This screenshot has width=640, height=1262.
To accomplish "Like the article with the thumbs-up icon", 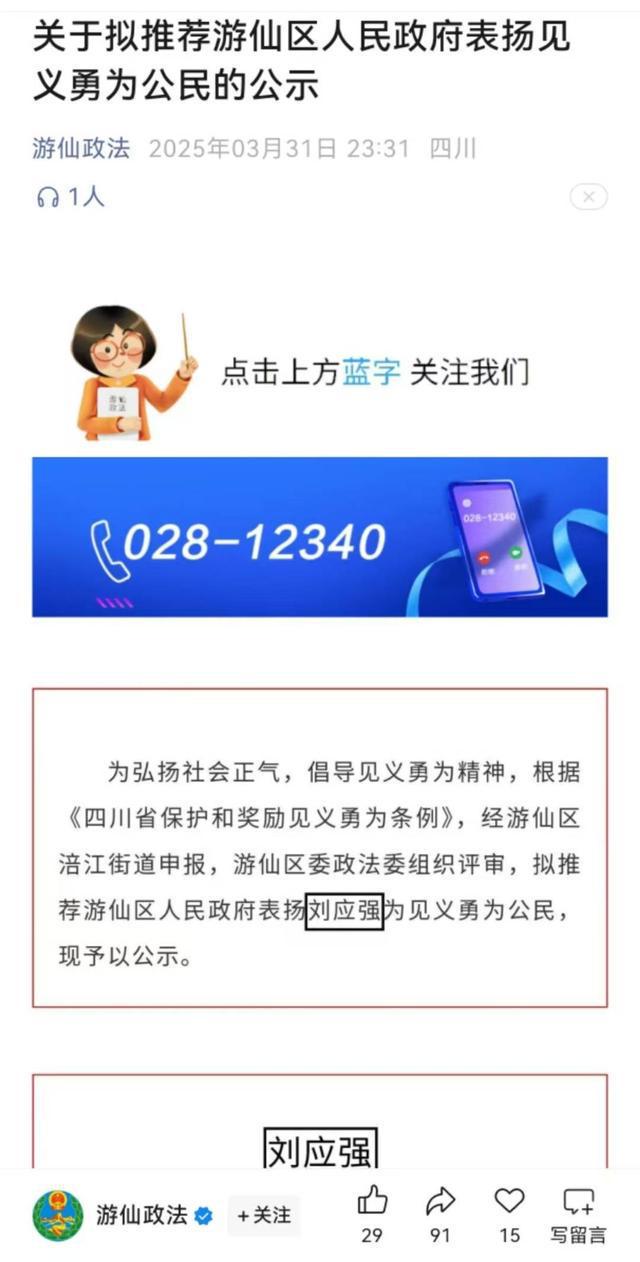I will point(372,1201).
